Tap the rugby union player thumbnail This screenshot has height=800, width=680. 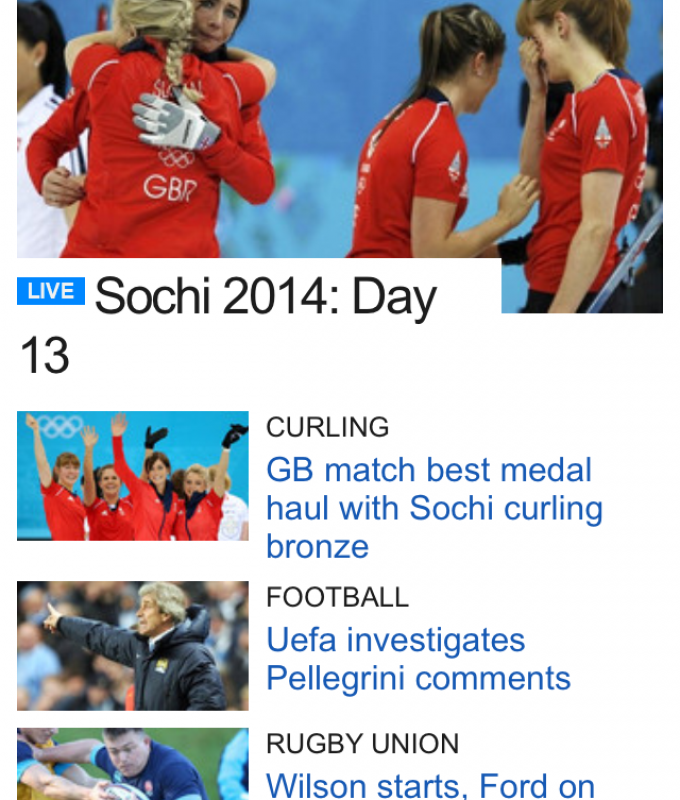(133, 765)
